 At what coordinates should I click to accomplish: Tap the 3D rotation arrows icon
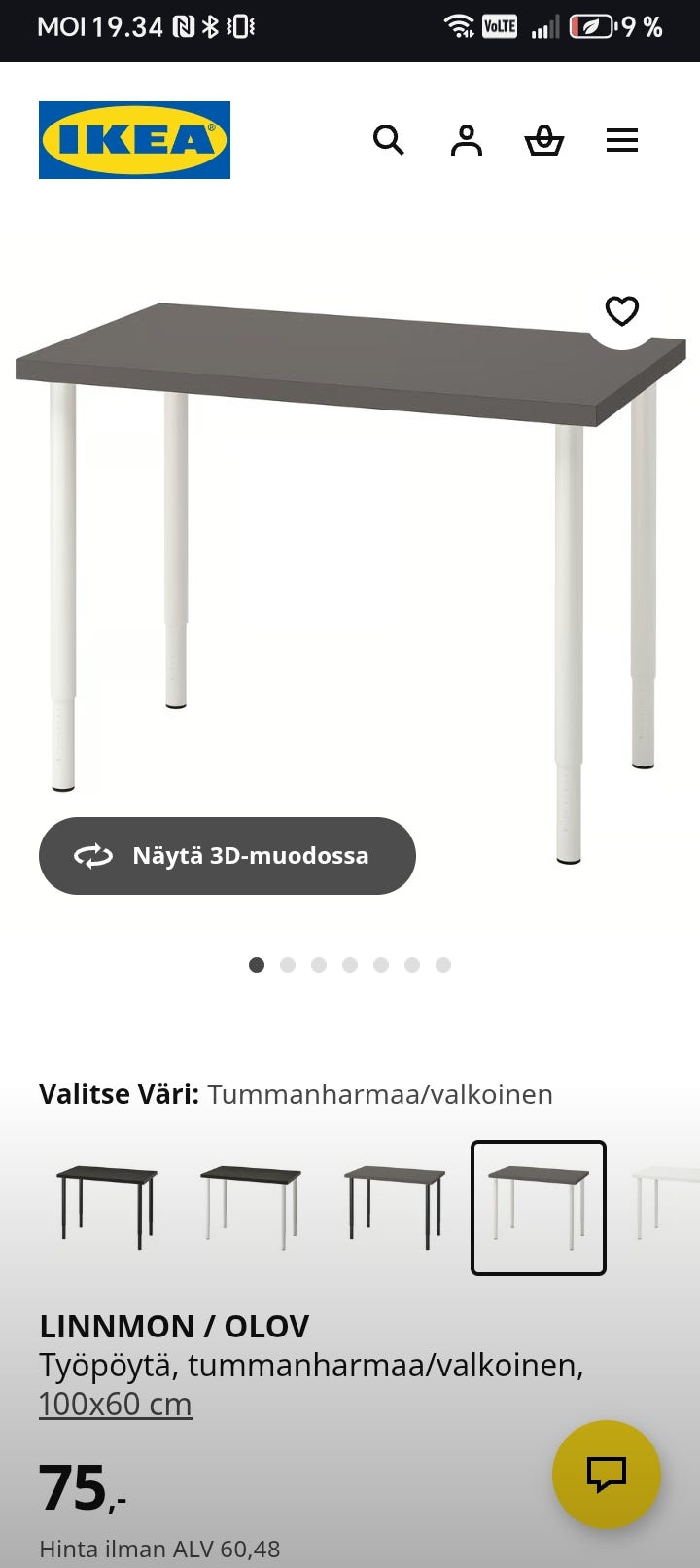click(93, 855)
